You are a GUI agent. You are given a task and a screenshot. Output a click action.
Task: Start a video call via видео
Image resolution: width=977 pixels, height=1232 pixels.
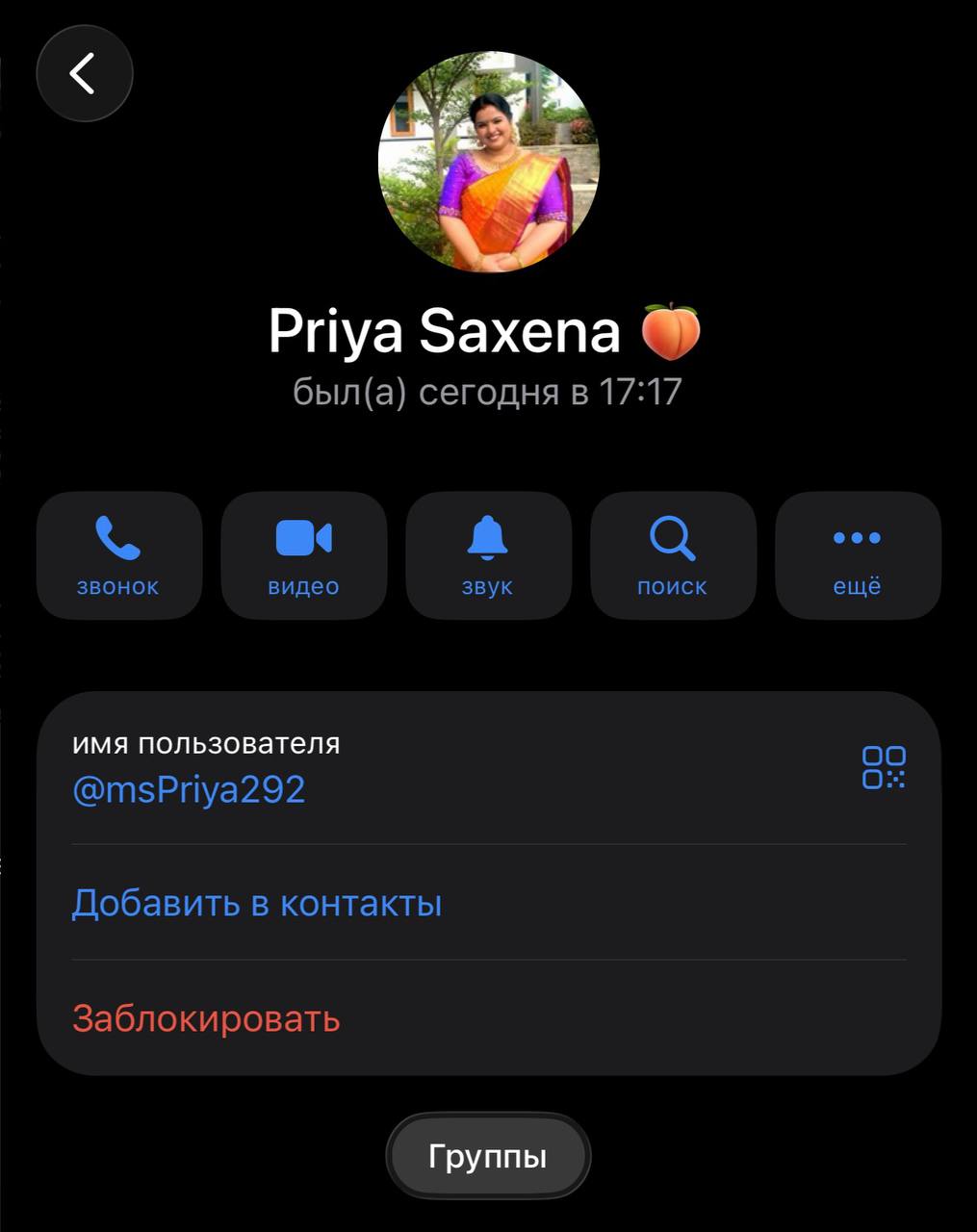(x=304, y=555)
